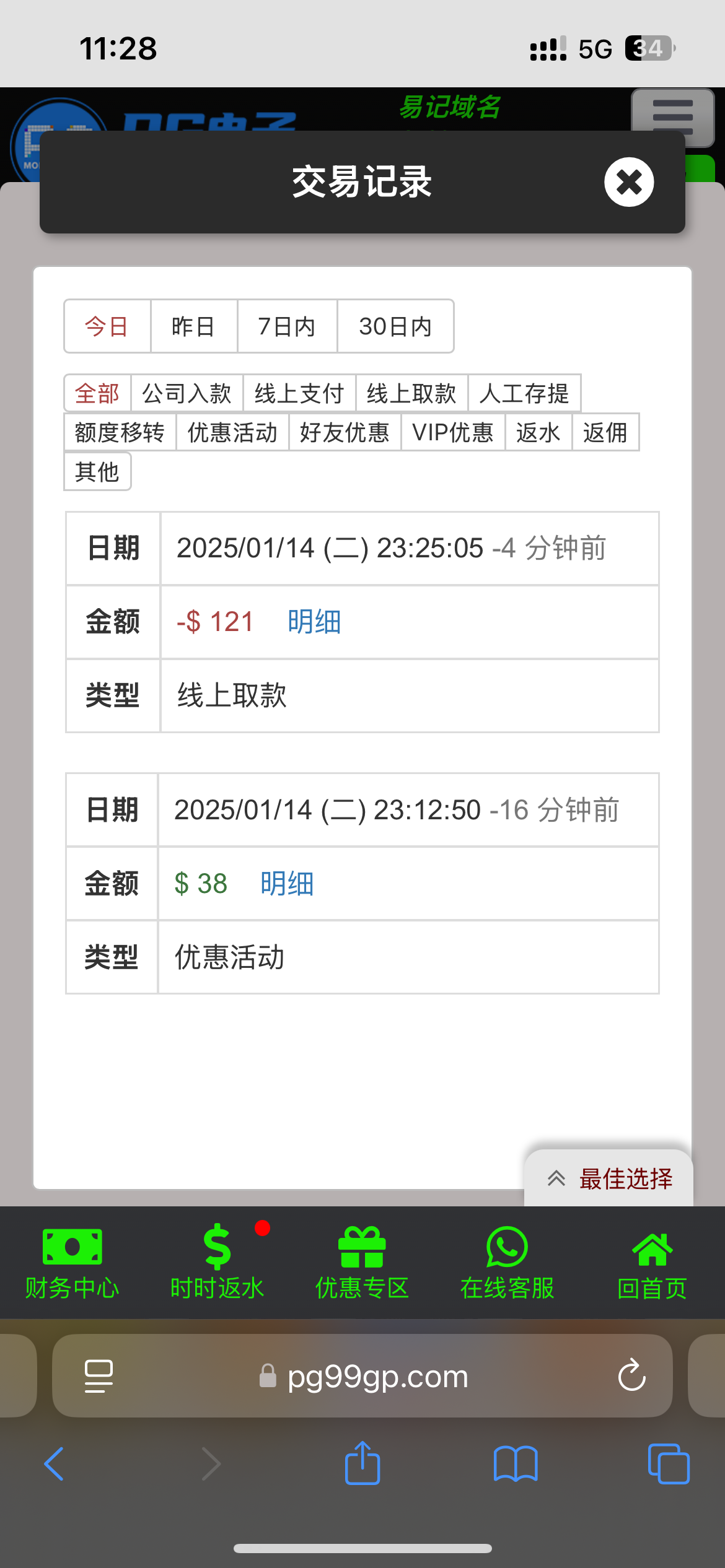Select the 30日内 date range
The height and width of the screenshot is (1568, 725).
tap(395, 326)
